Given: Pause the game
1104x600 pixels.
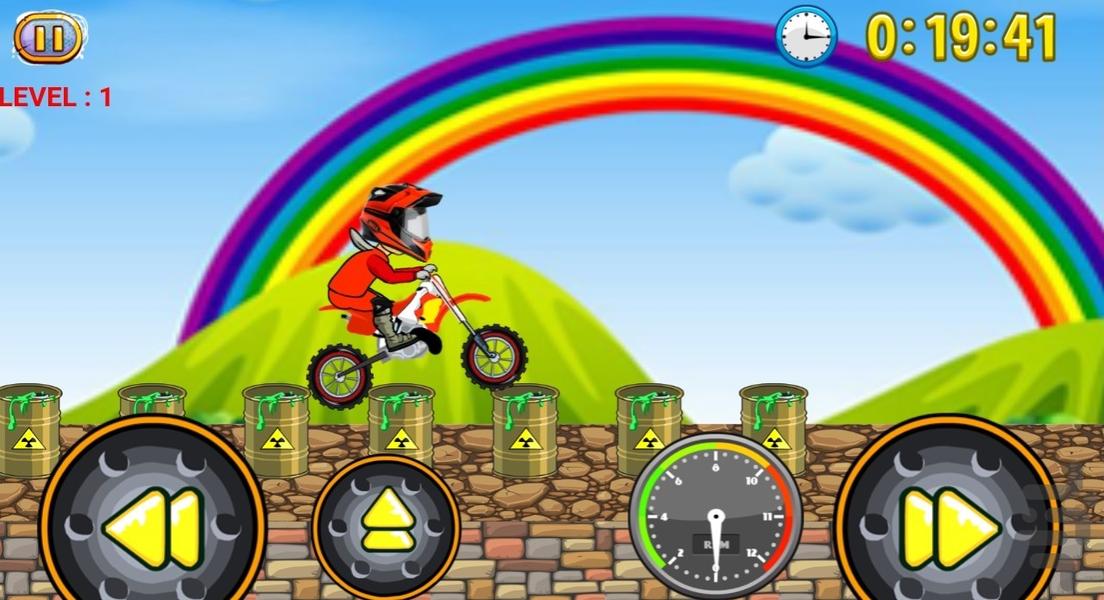Looking at the screenshot, I should tap(47, 38).
